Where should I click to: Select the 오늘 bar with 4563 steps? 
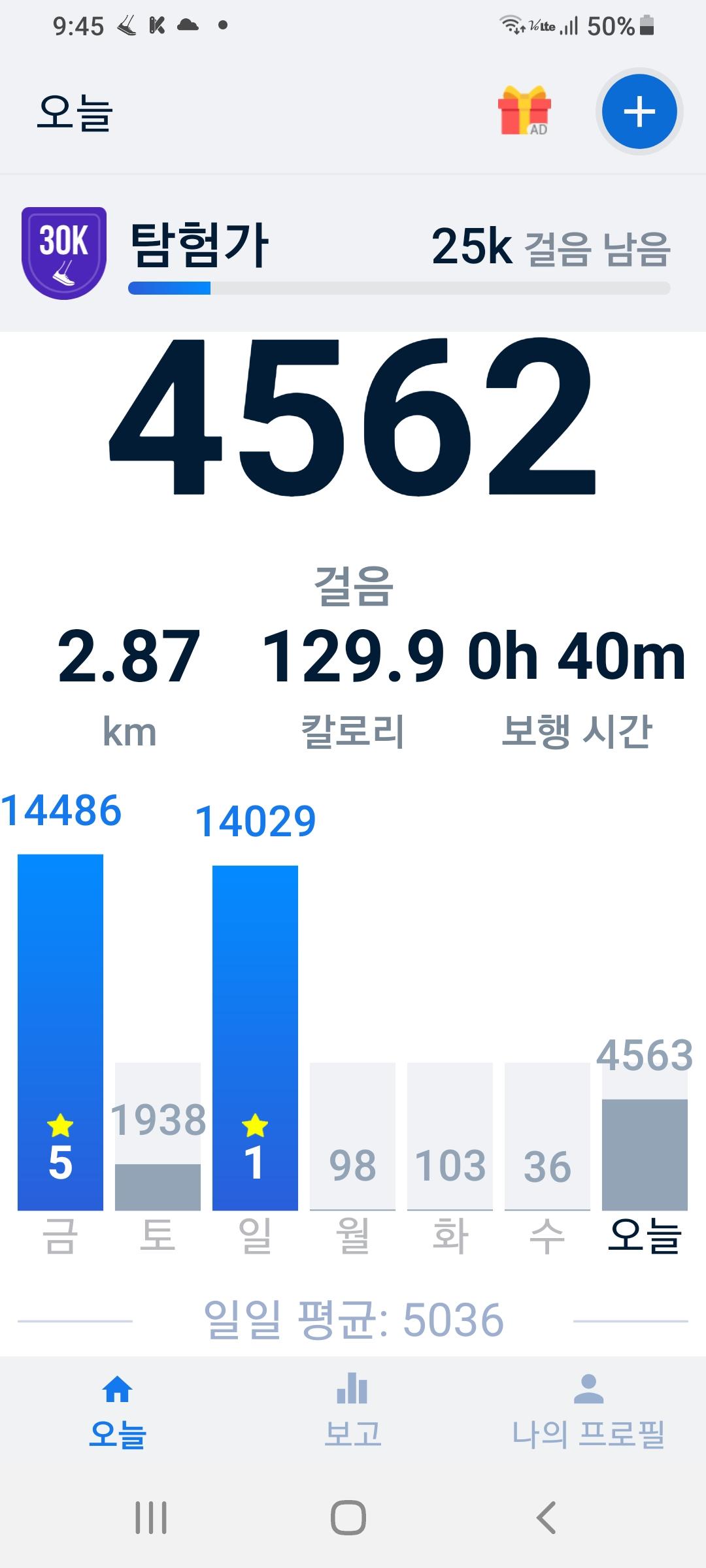[645, 1153]
